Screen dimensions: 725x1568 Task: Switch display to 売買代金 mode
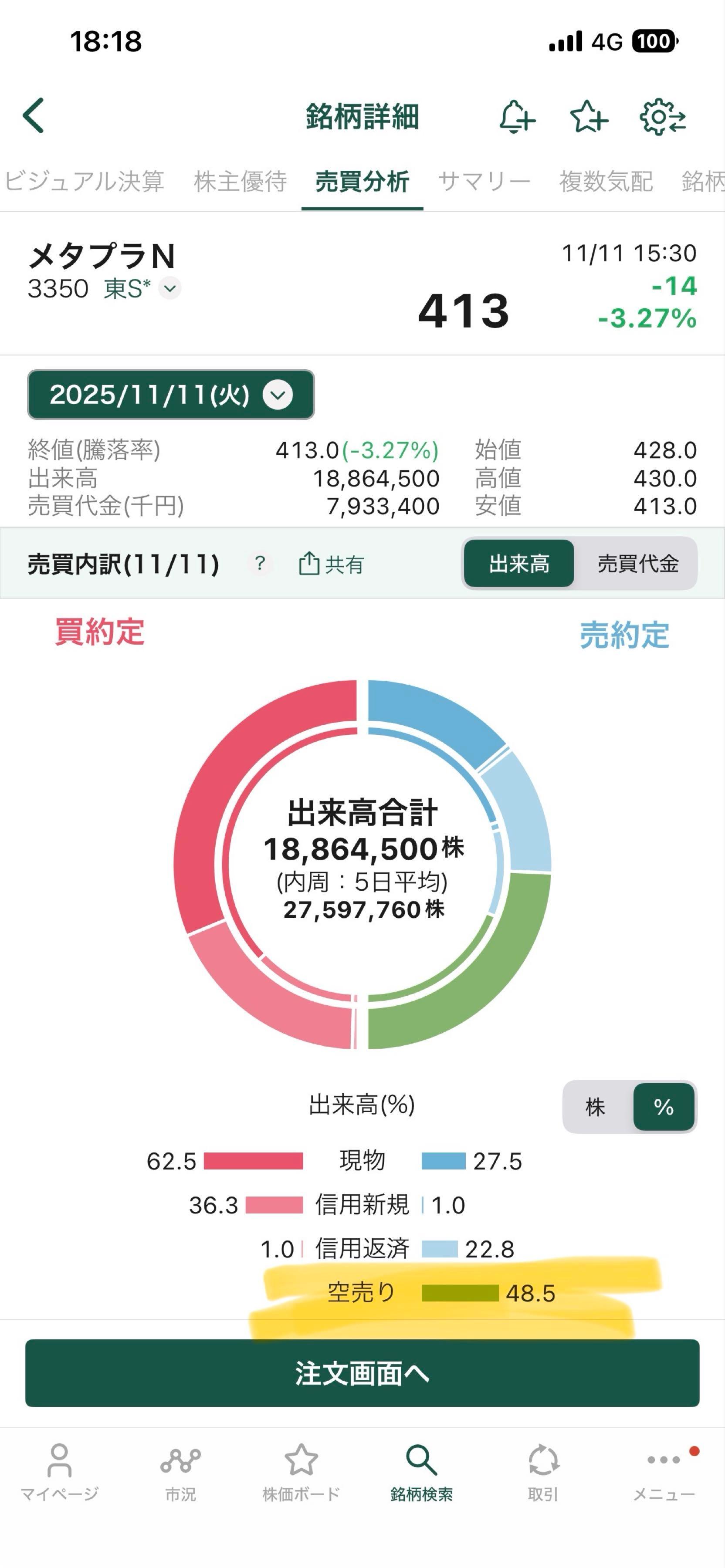pyautogui.click(x=640, y=564)
